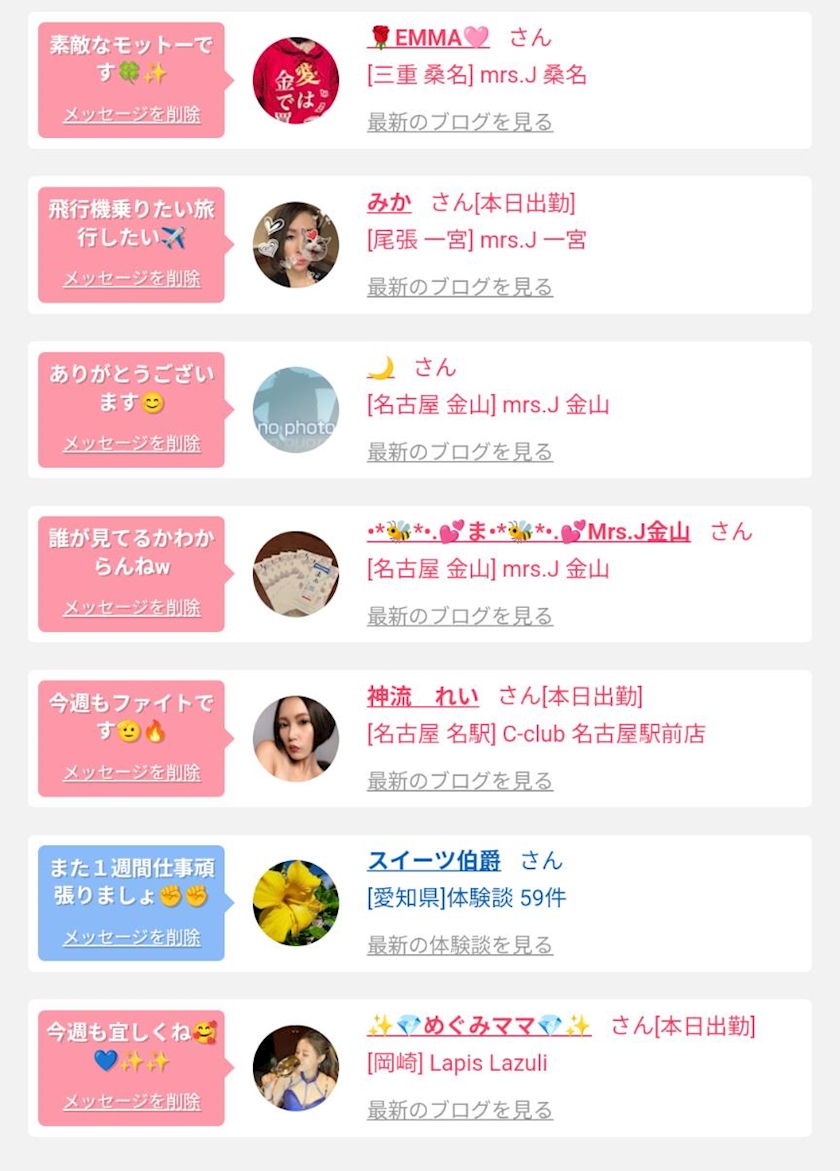Open 神流 れい's profile link
Screen dimensions: 840x1171
click(423, 696)
